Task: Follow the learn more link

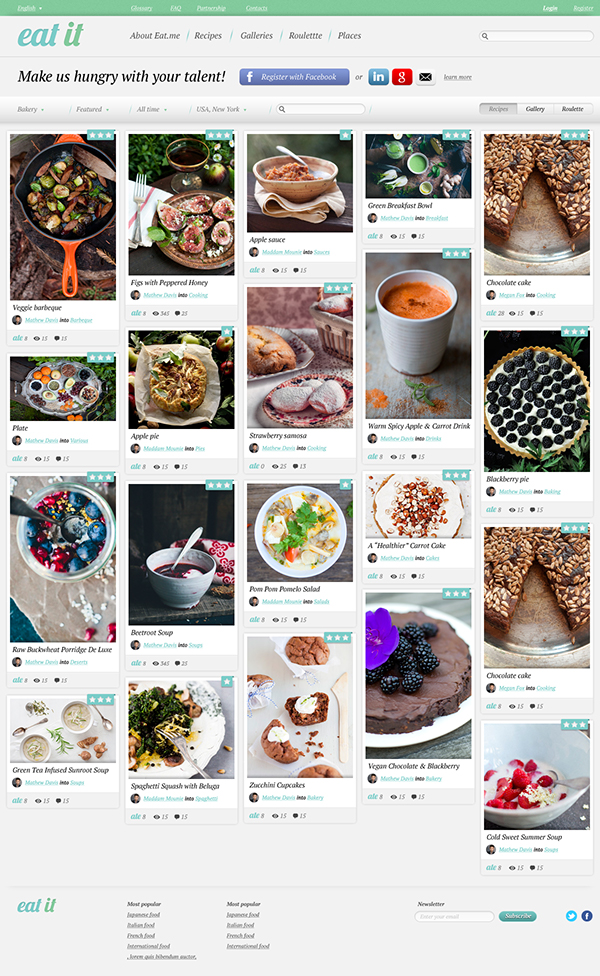Action: (457, 77)
